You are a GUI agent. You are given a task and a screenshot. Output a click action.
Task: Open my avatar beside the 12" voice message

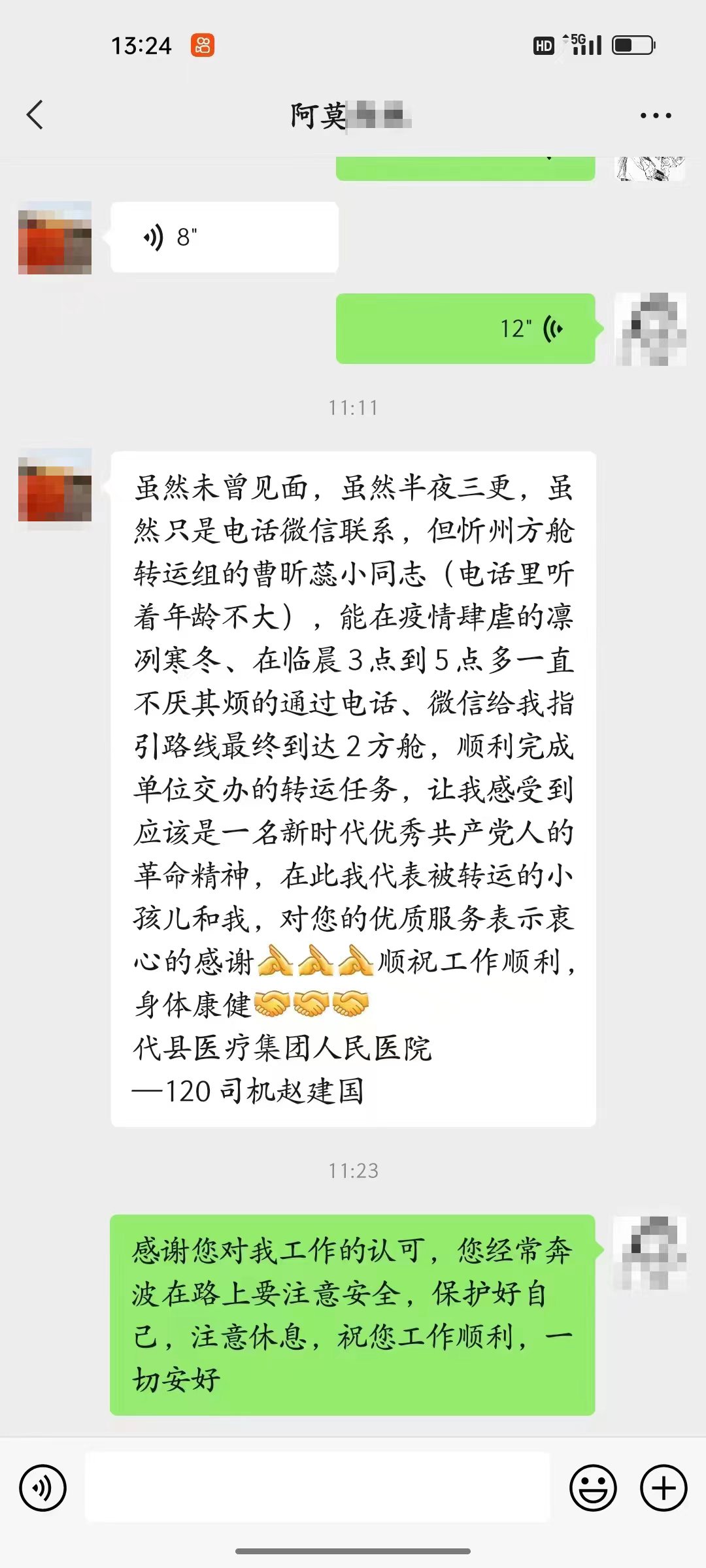(651, 329)
